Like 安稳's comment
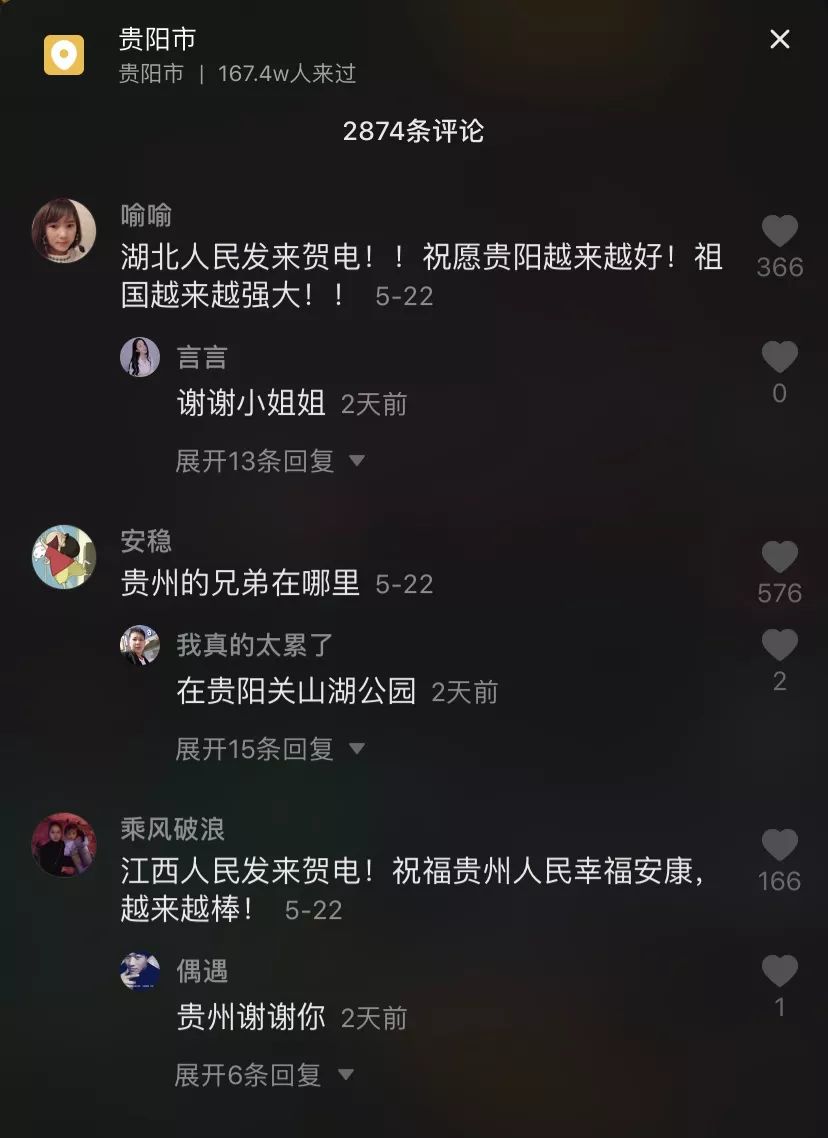Viewport: 828px width, 1138px height. (780, 558)
